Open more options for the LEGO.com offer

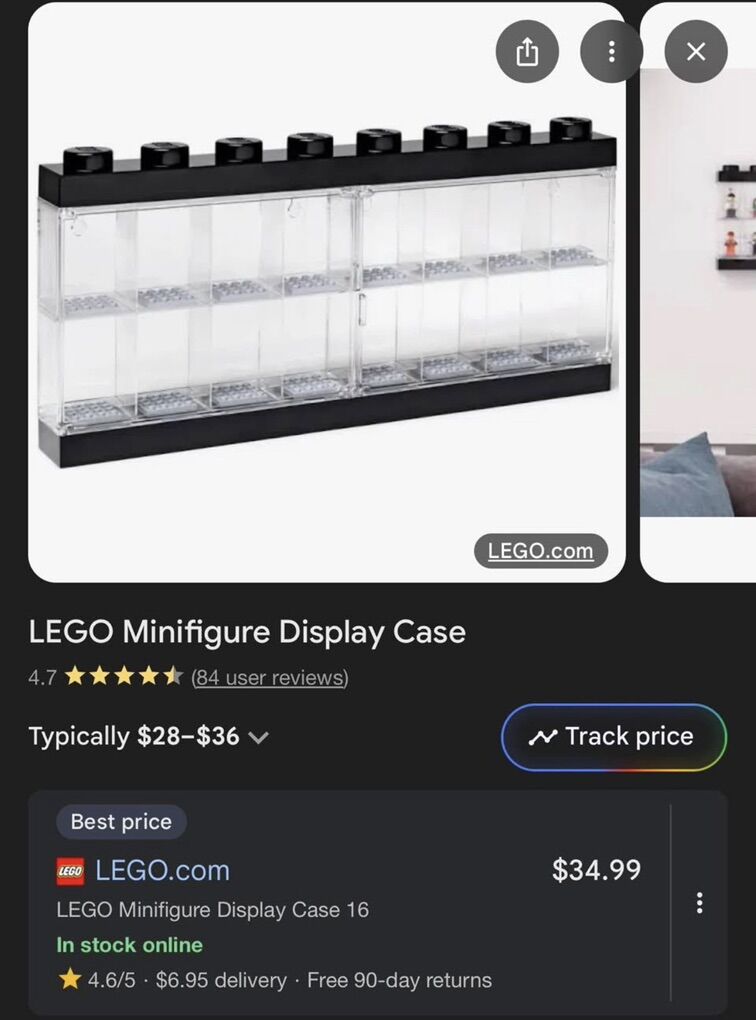[x=699, y=903]
